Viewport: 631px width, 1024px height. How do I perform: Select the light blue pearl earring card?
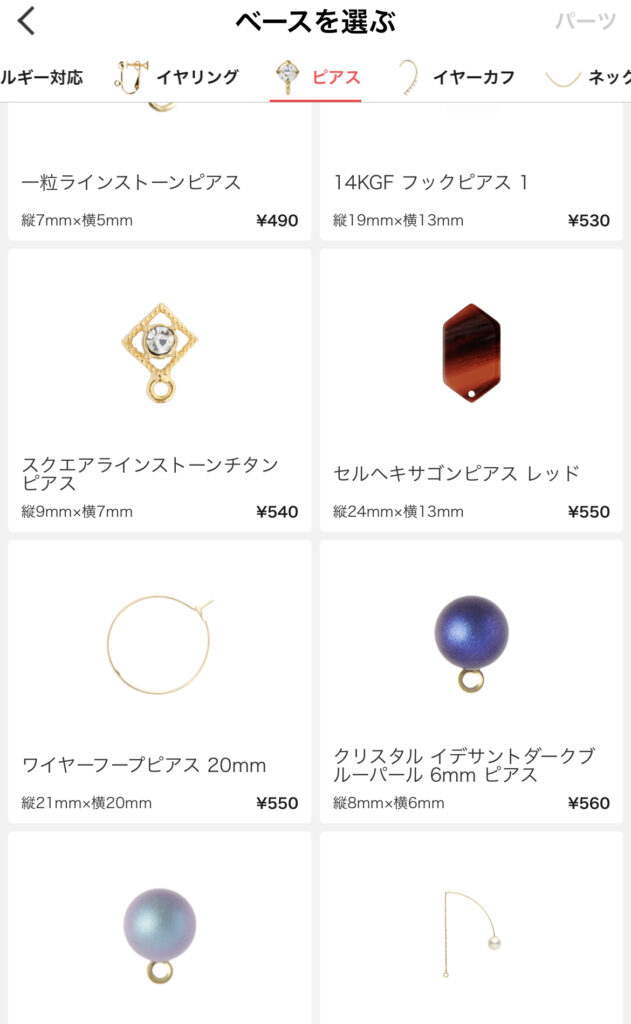coord(159,930)
